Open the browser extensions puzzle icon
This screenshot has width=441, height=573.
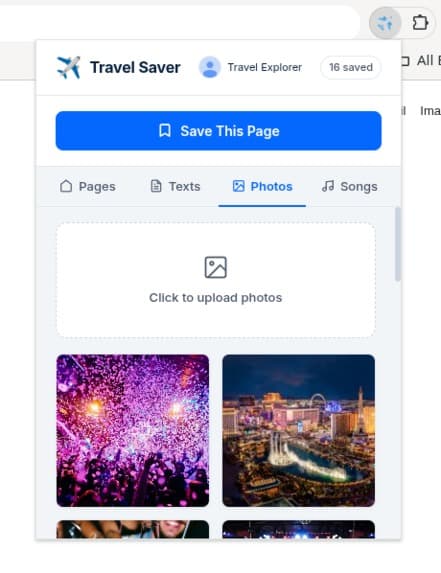point(420,23)
